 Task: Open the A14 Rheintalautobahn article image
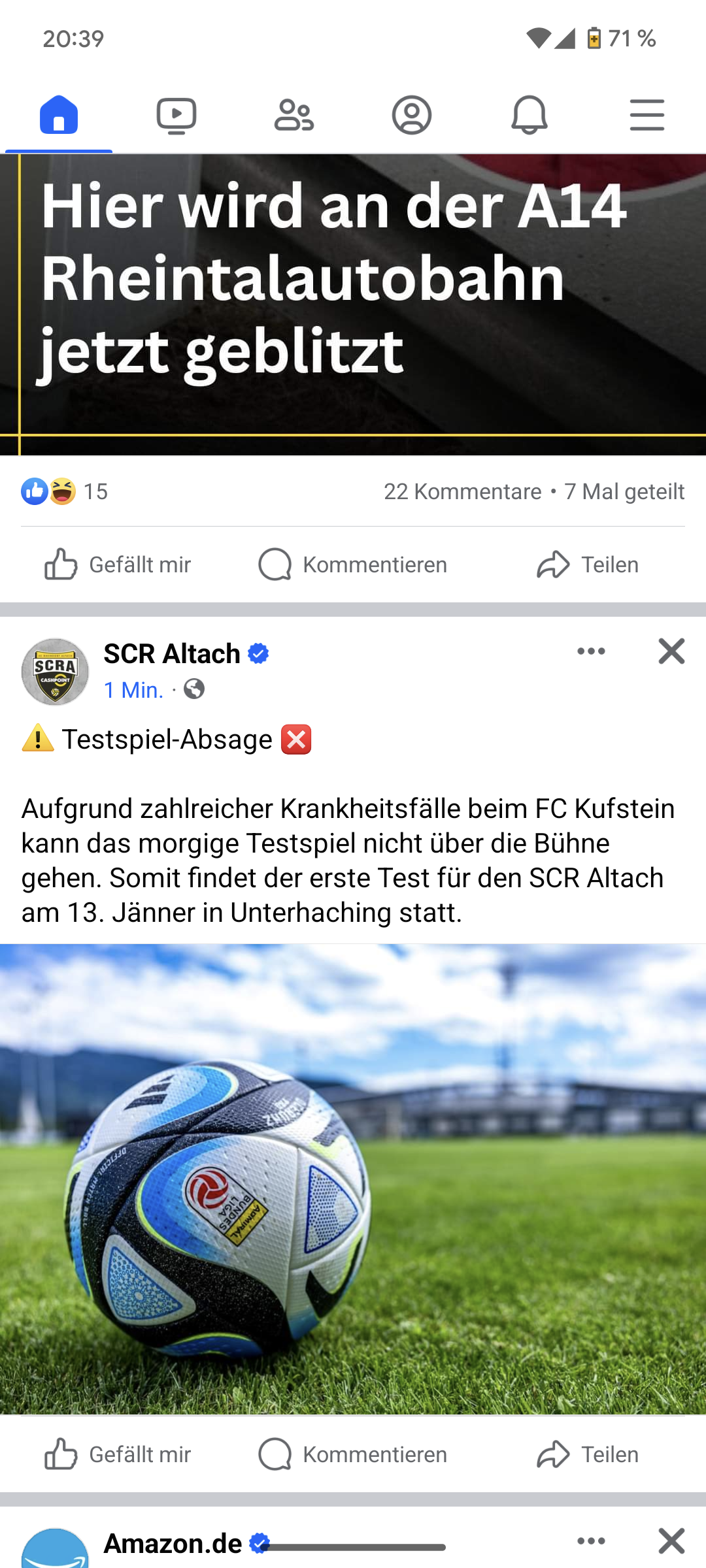pyautogui.click(x=353, y=304)
